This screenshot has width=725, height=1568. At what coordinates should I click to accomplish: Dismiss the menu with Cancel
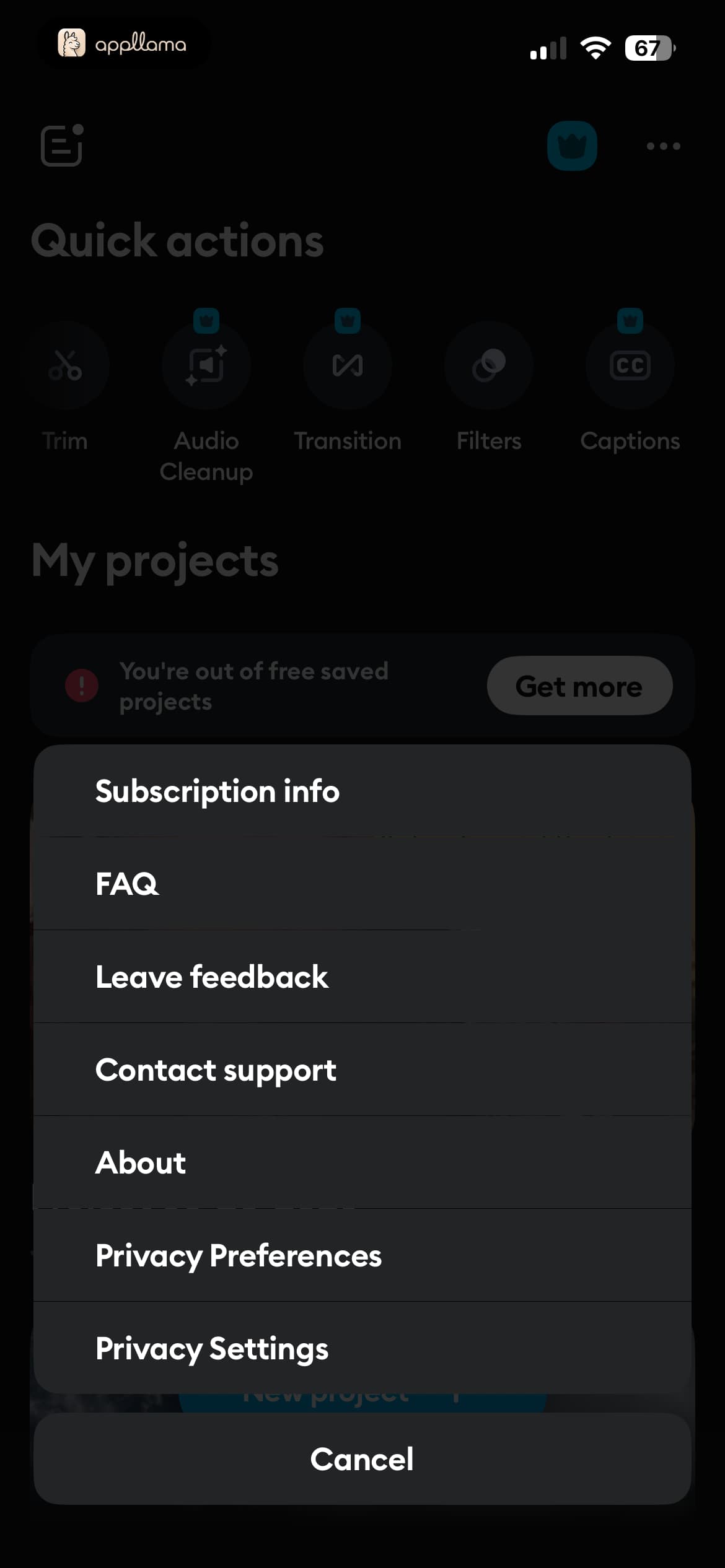click(362, 1459)
